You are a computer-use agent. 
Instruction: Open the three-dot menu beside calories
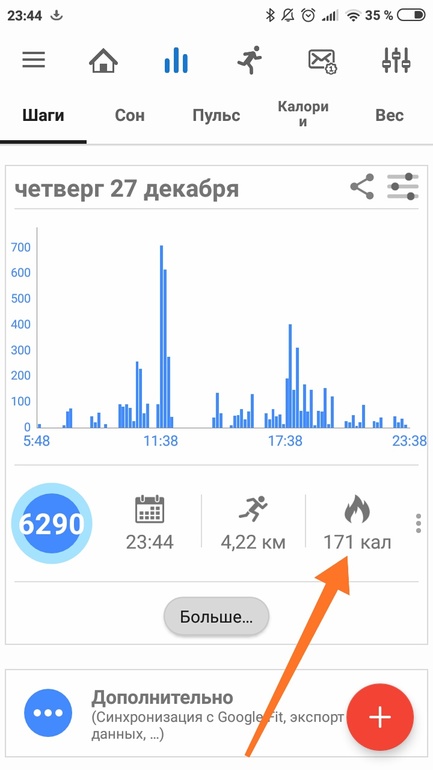418,523
